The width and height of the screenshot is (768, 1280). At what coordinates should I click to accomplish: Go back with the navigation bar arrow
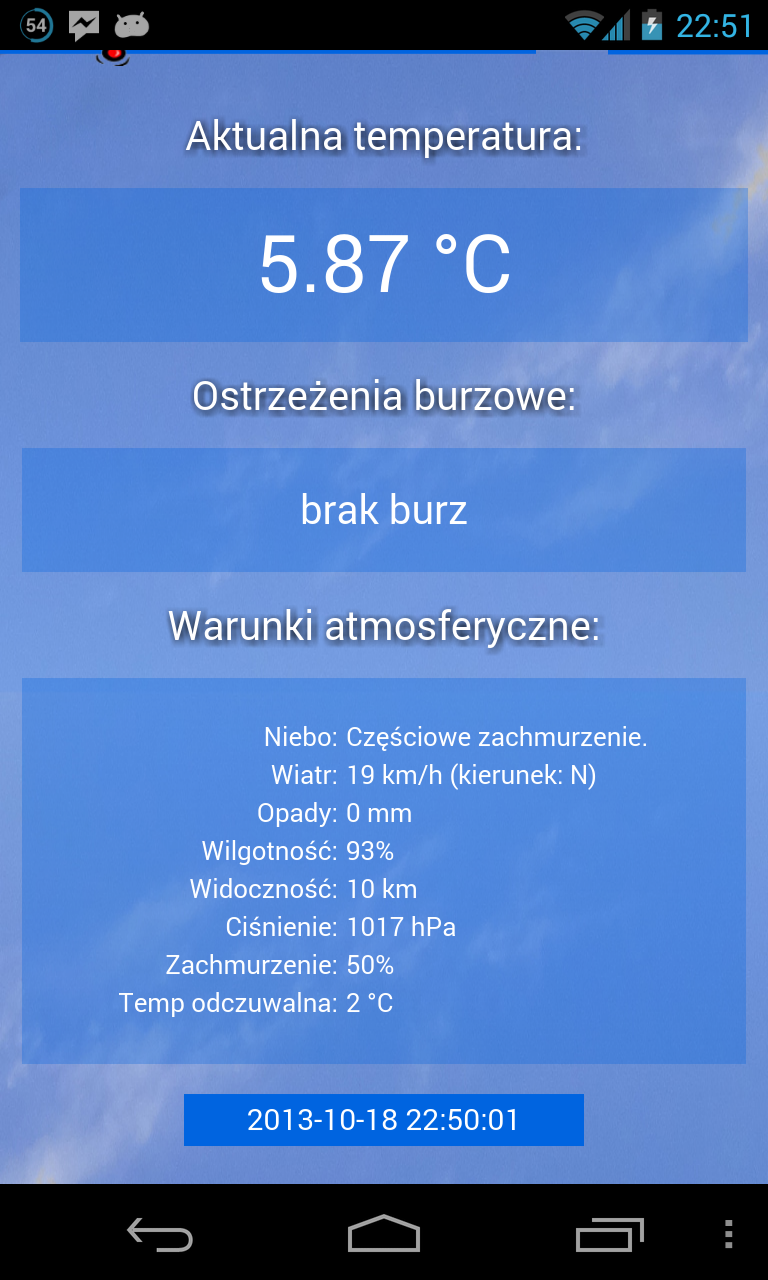[x=160, y=1234]
